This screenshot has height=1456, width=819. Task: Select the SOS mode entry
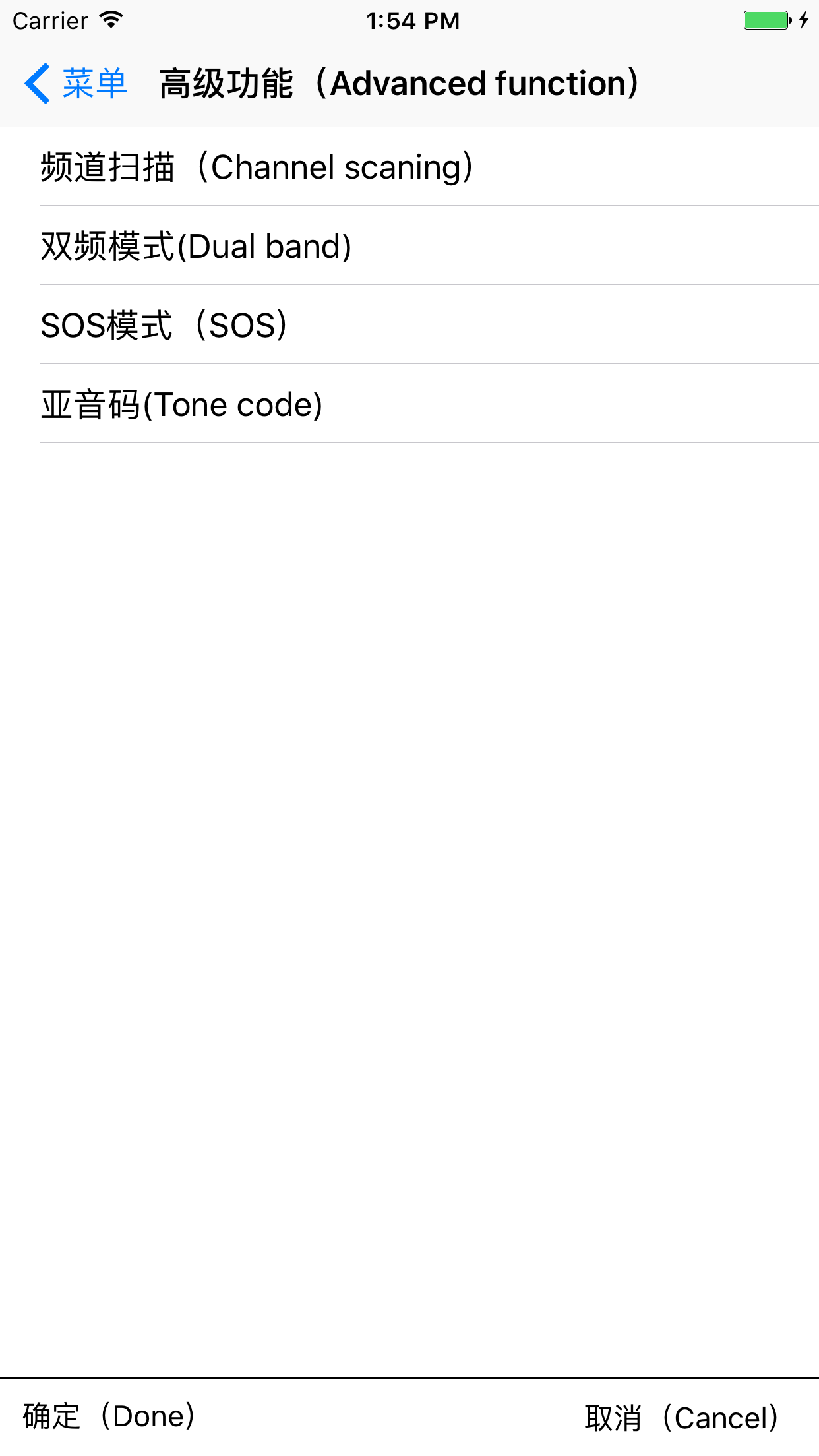pyautogui.click(x=164, y=324)
